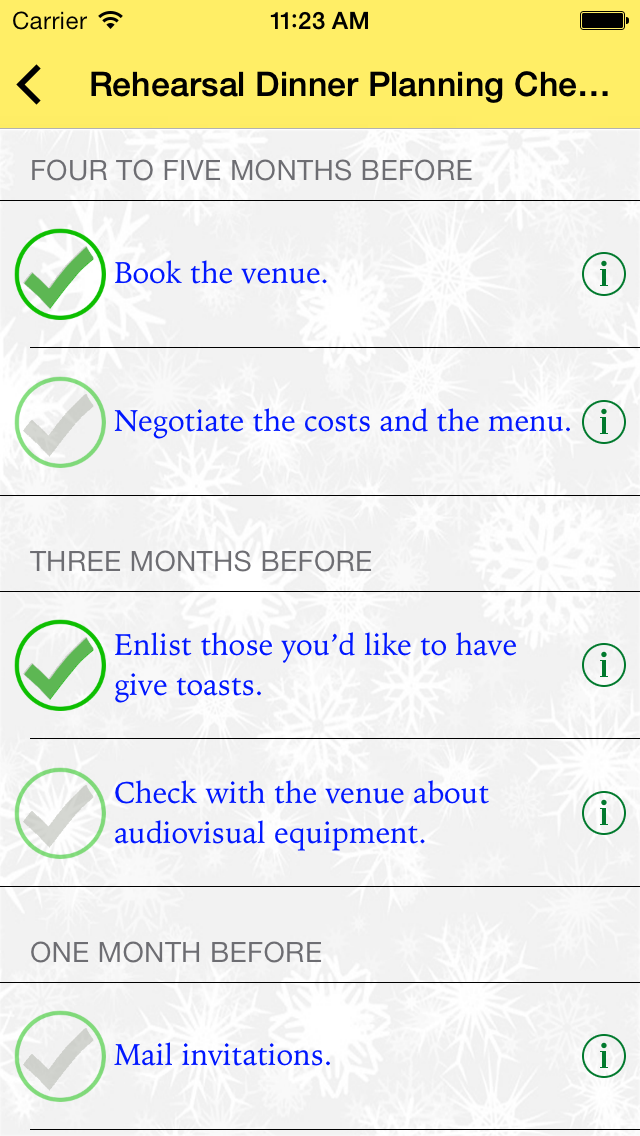Open info on audiovisual equipment item

pos(603,813)
